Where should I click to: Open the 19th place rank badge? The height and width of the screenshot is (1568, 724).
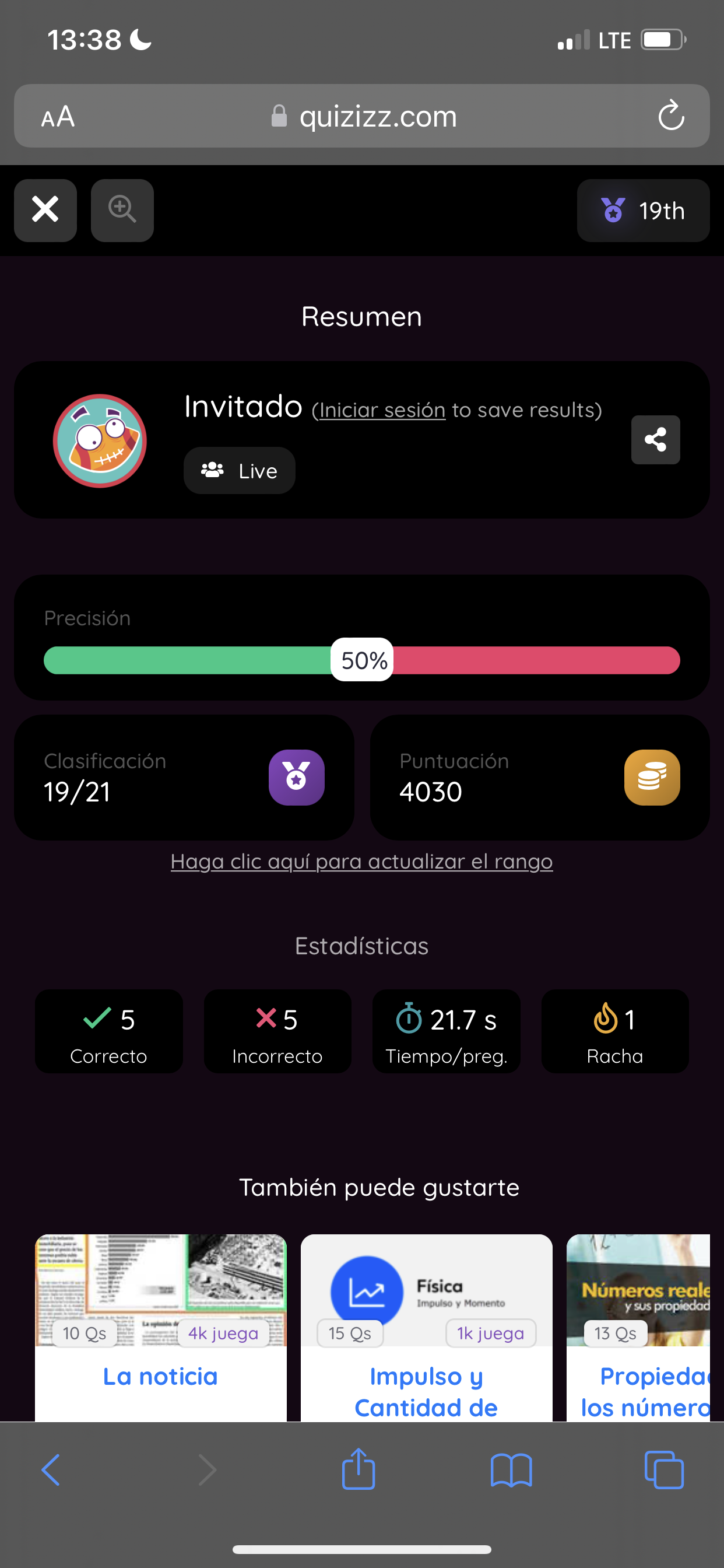coord(643,210)
